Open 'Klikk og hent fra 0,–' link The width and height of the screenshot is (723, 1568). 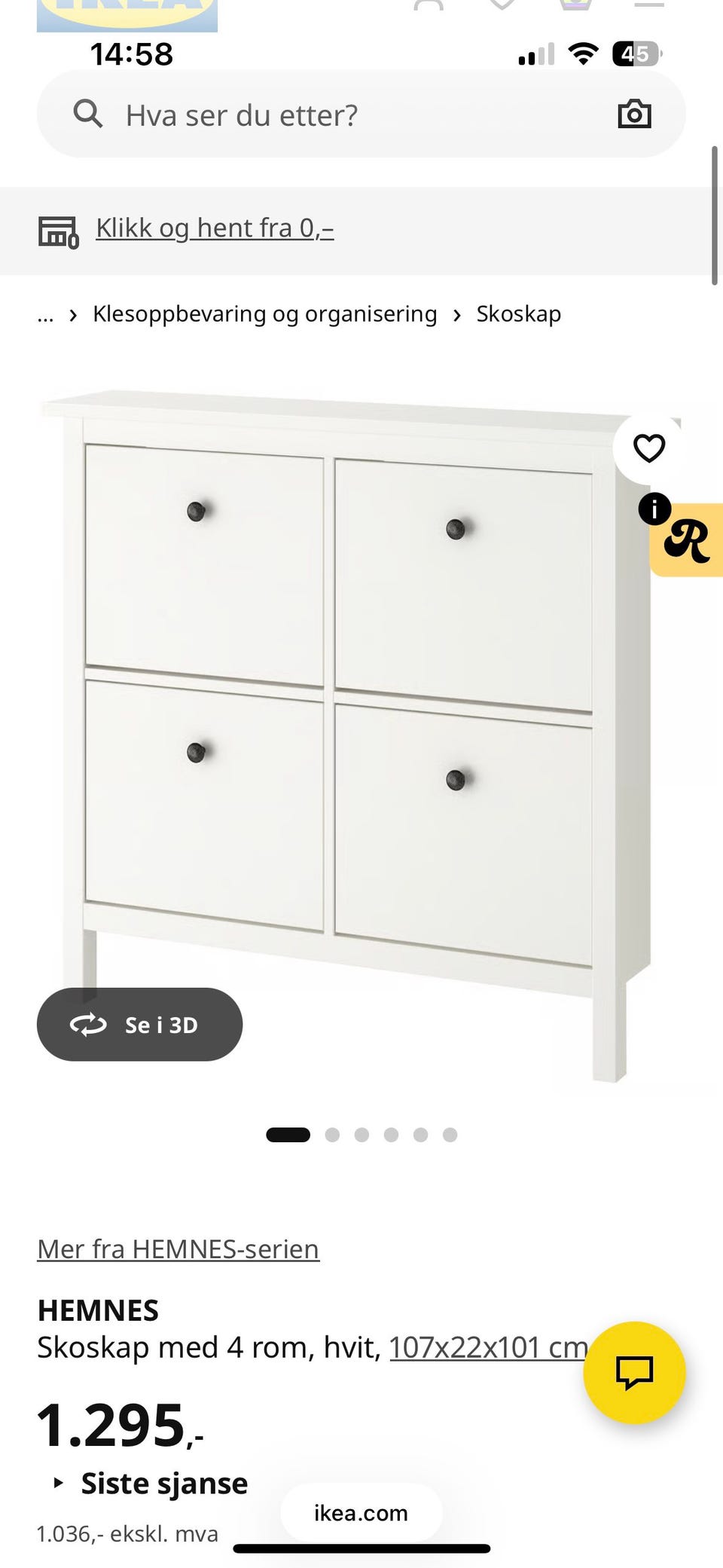coord(215,228)
